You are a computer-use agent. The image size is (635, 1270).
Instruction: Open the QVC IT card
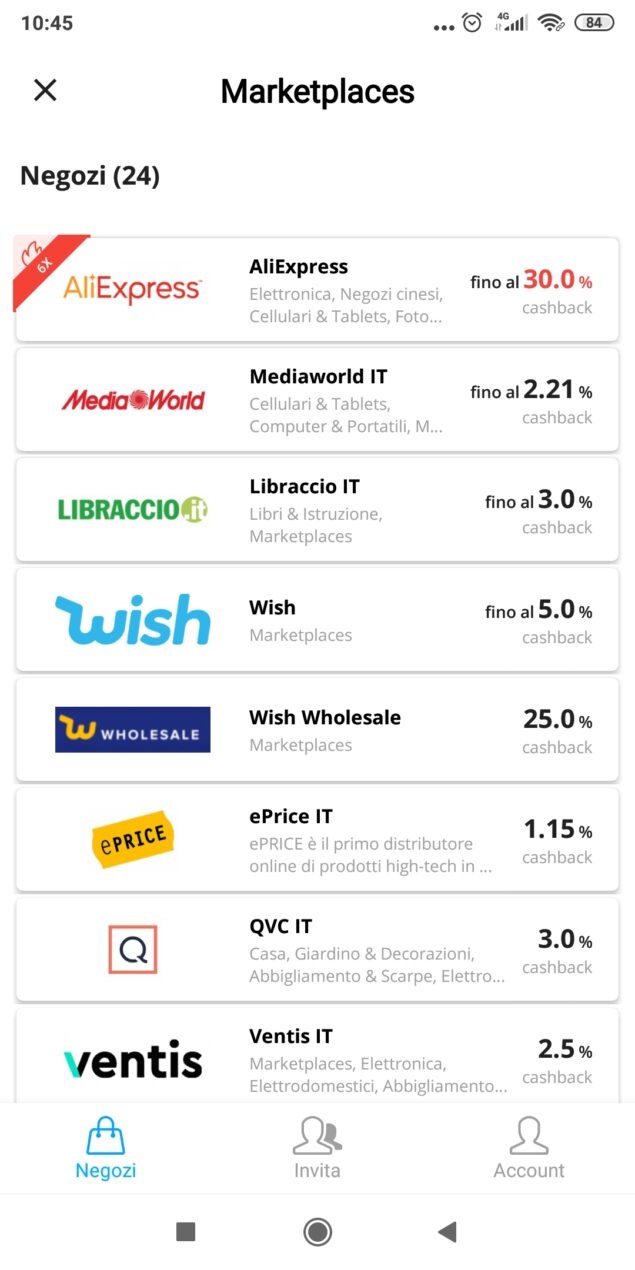click(x=317, y=949)
